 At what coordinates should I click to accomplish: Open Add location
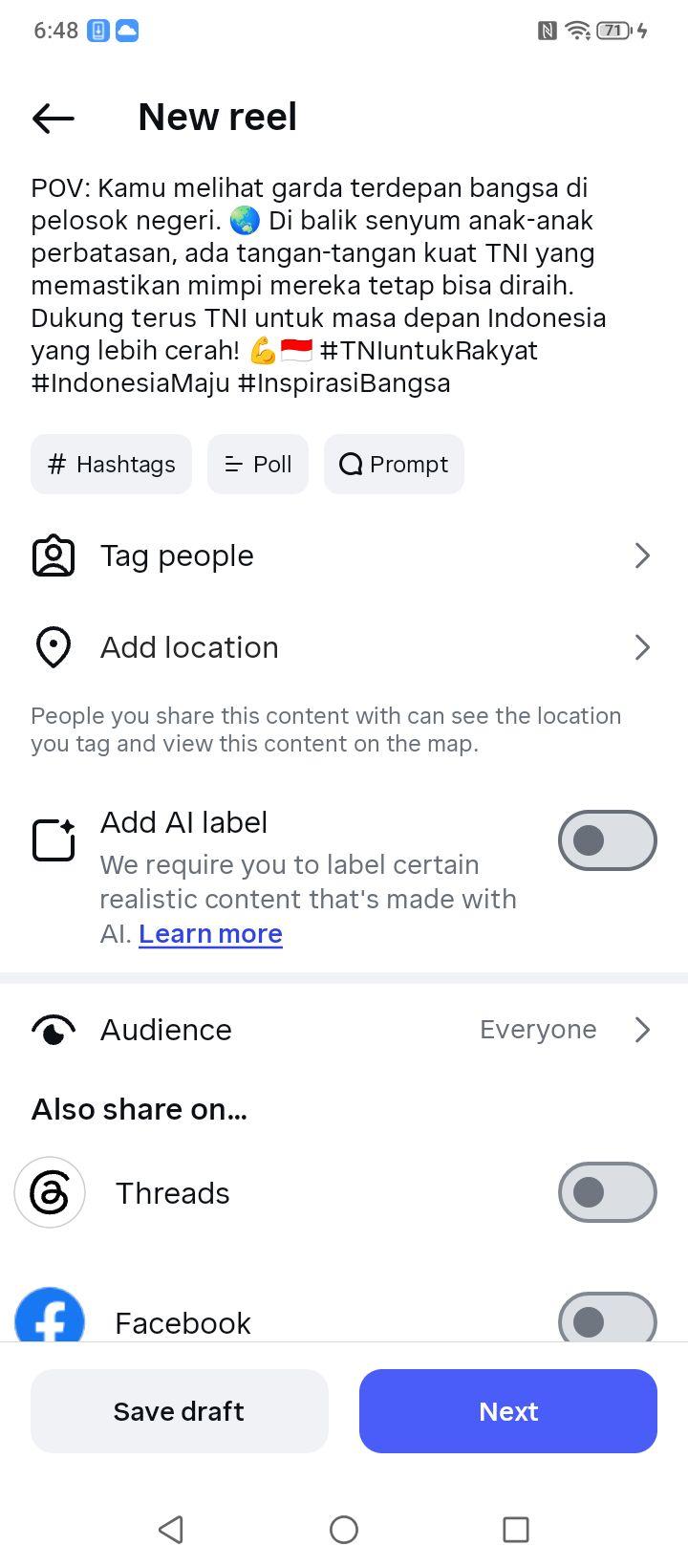[x=344, y=647]
